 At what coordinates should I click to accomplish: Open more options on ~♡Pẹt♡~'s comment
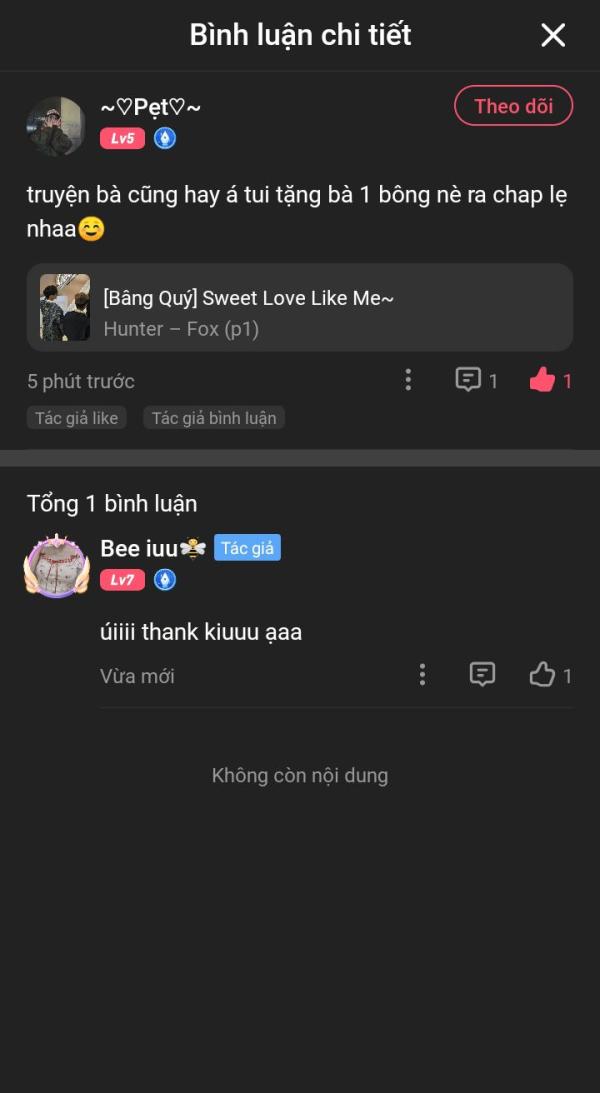[x=408, y=380]
